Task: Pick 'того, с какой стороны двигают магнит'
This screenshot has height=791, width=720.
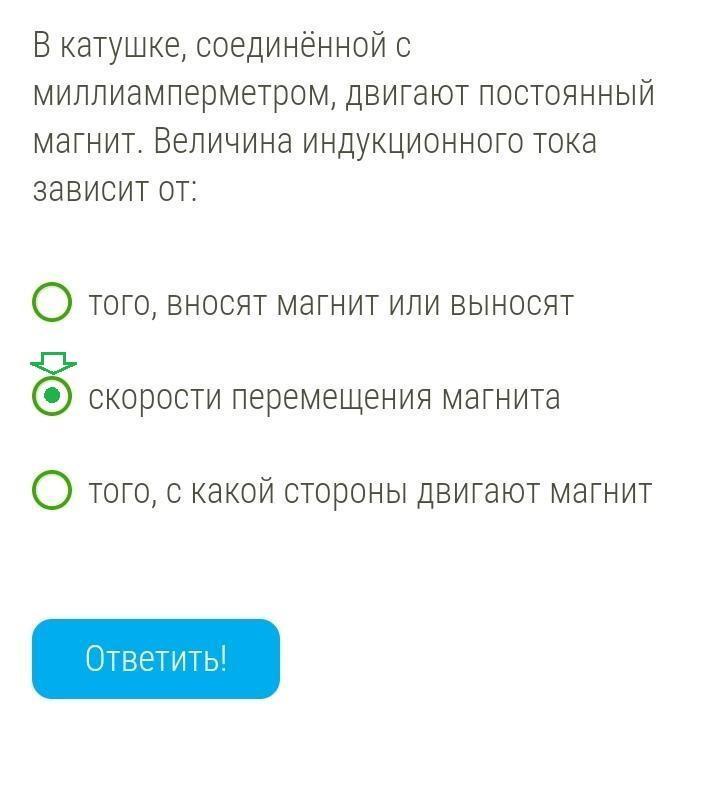Action: pos(53,491)
